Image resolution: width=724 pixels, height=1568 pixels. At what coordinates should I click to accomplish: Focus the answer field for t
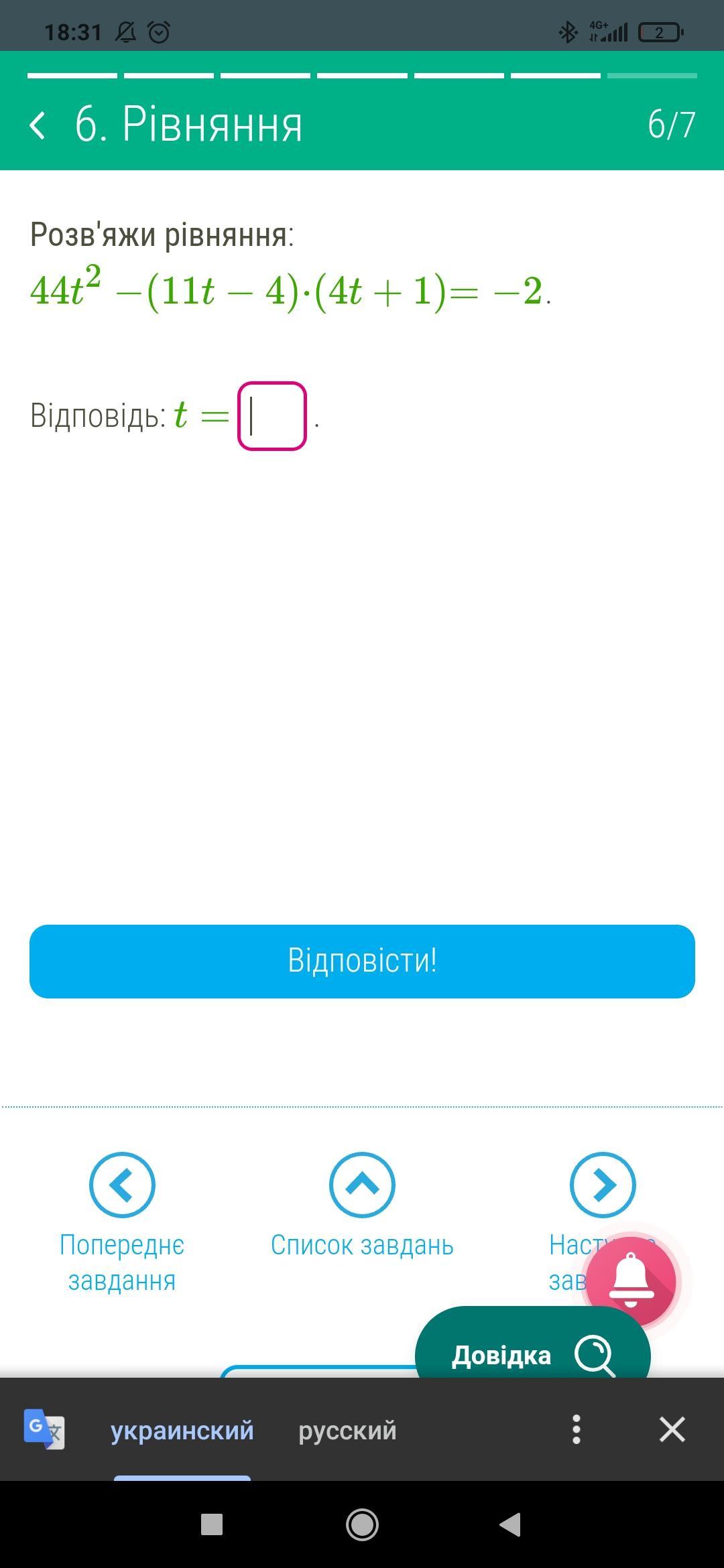272,416
